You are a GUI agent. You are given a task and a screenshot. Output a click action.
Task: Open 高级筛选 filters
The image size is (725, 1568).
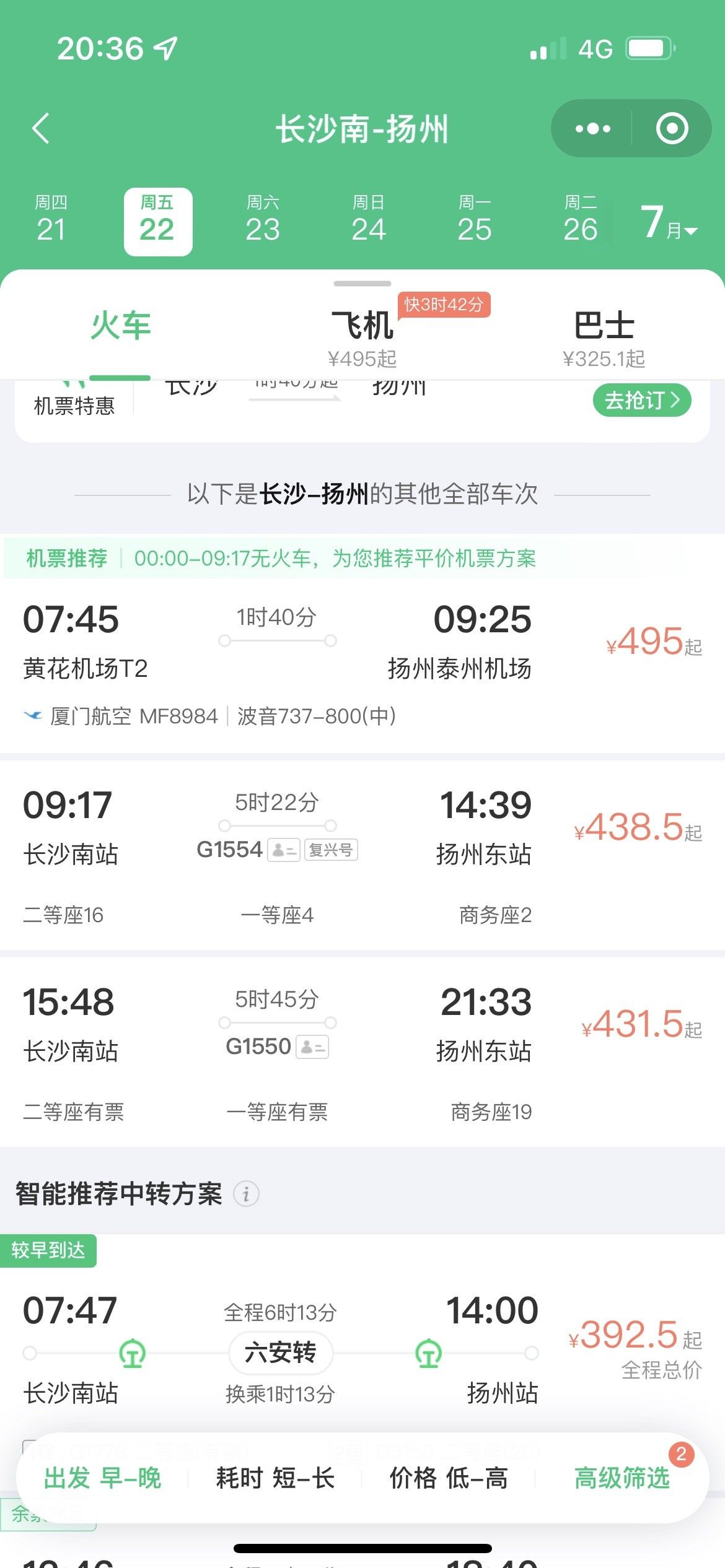click(622, 1478)
